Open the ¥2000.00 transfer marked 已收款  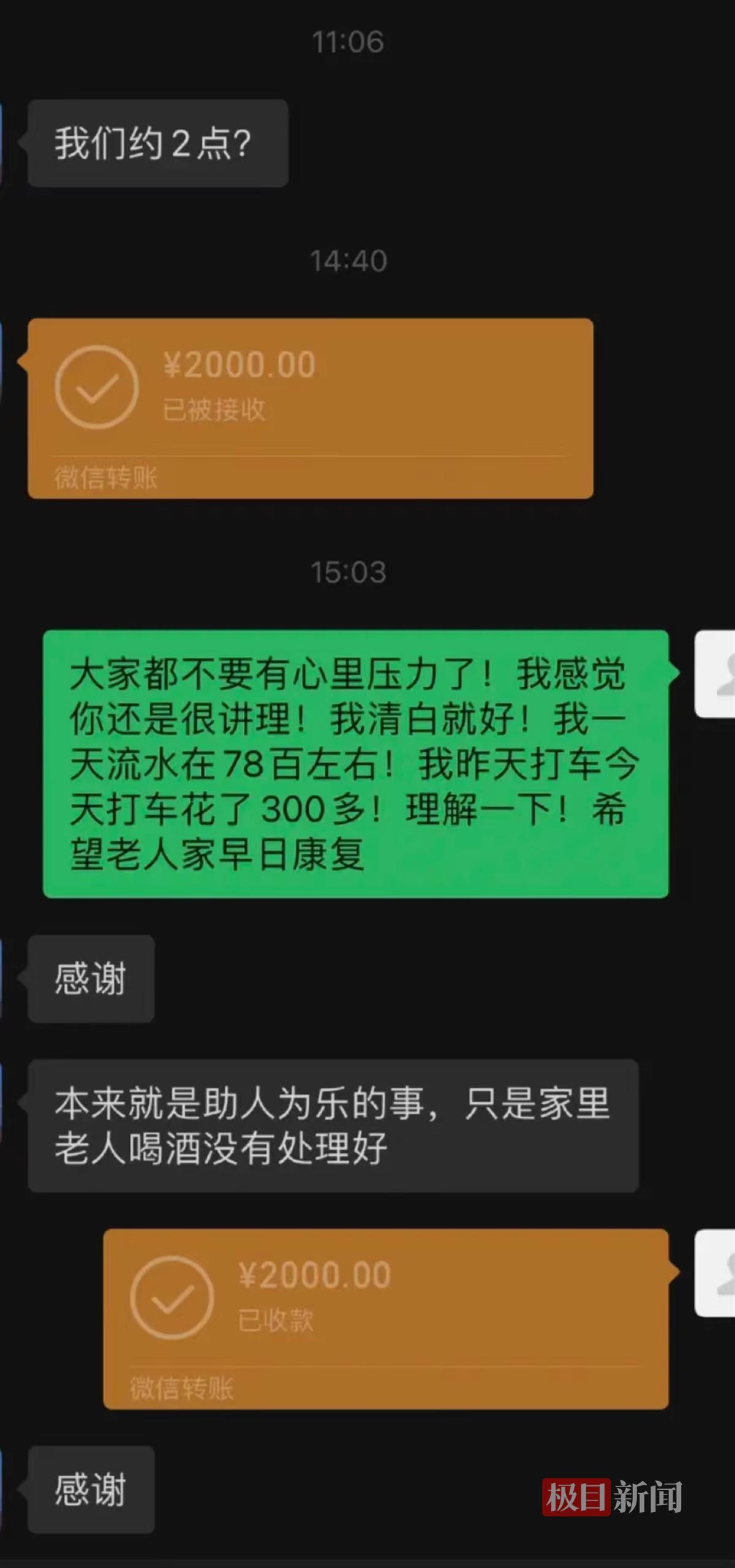(x=386, y=1318)
